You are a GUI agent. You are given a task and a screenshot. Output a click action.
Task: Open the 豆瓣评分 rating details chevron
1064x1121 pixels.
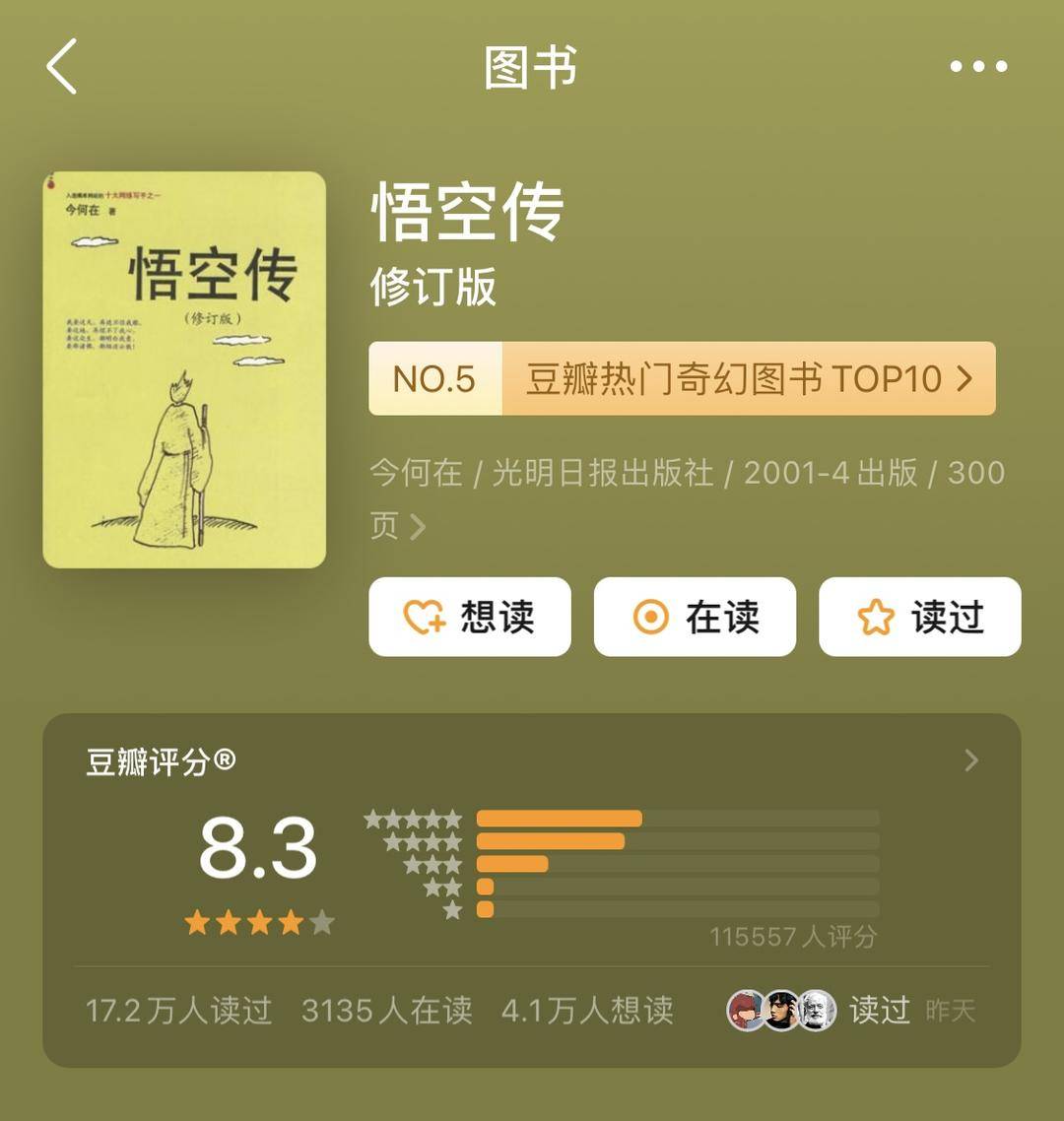[971, 760]
